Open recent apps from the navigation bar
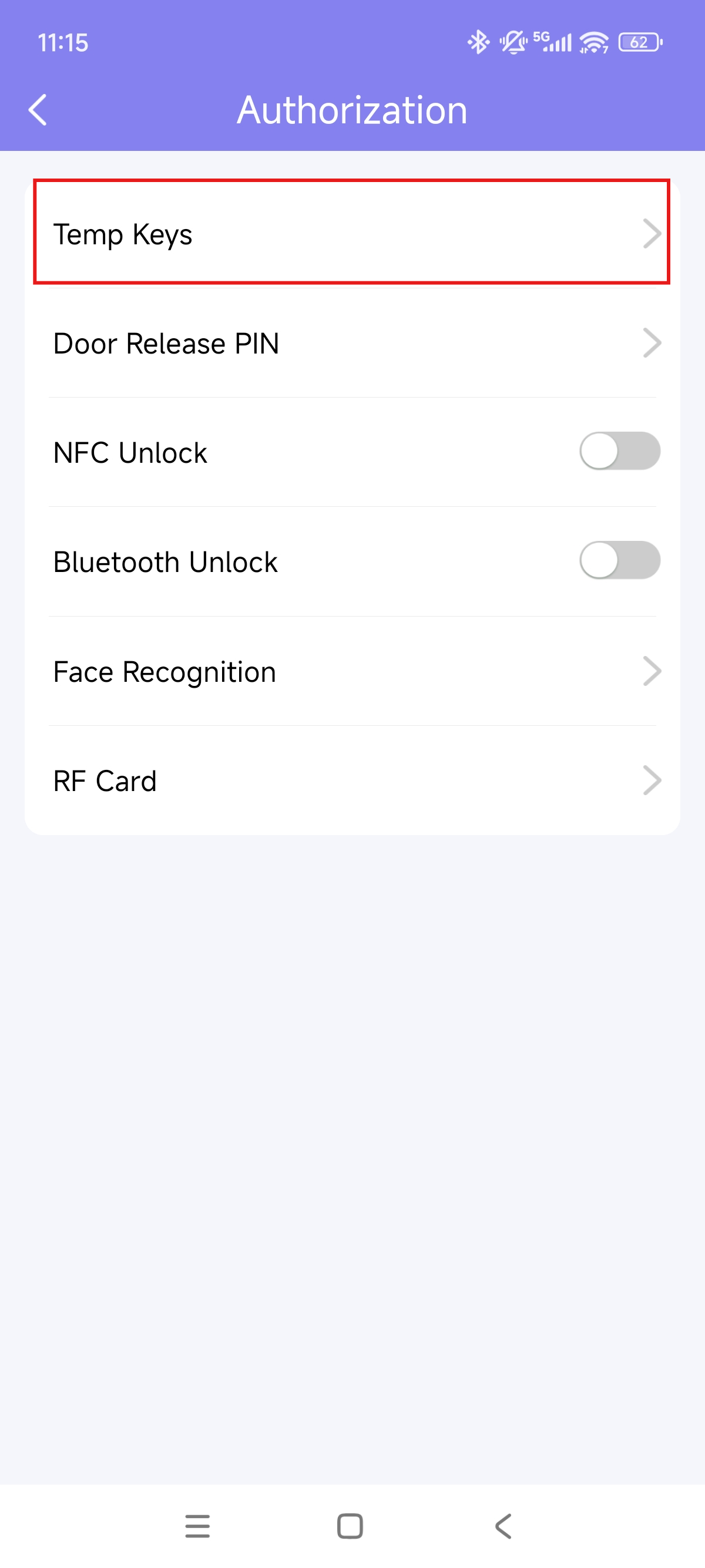Image resolution: width=705 pixels, height=1568 pixels. (x=197, y=1526)
